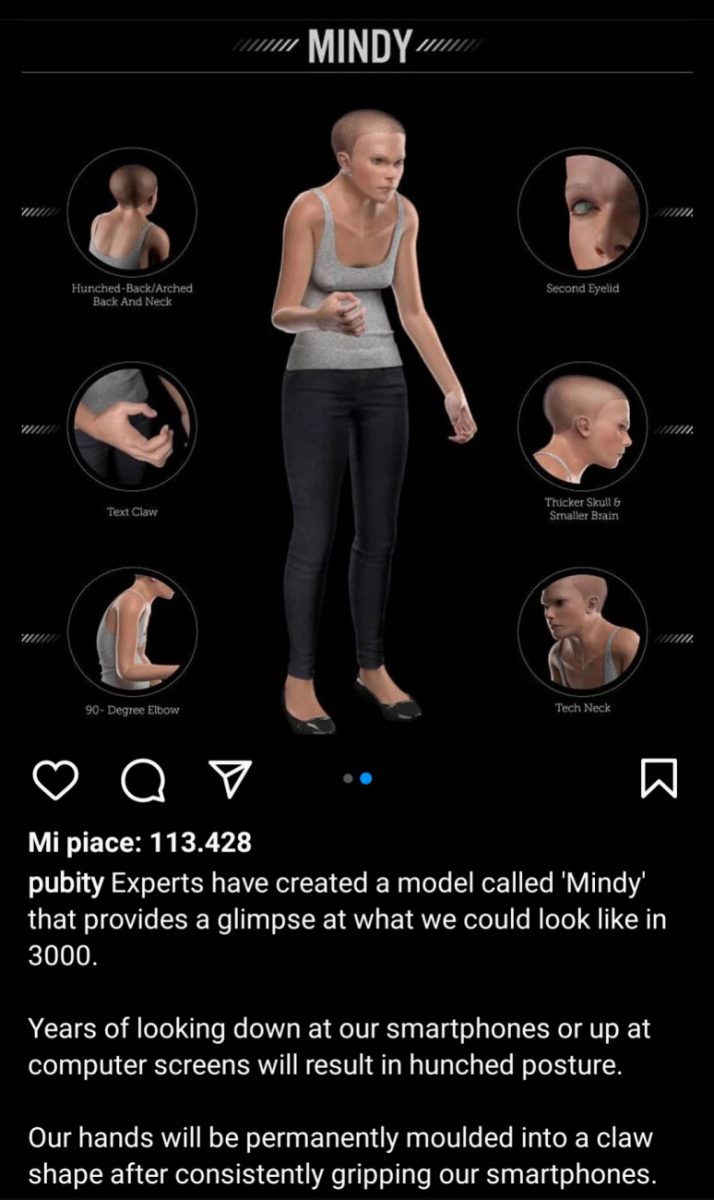View the list of likes count
714x1200 pixels.
tap(139, 842)
